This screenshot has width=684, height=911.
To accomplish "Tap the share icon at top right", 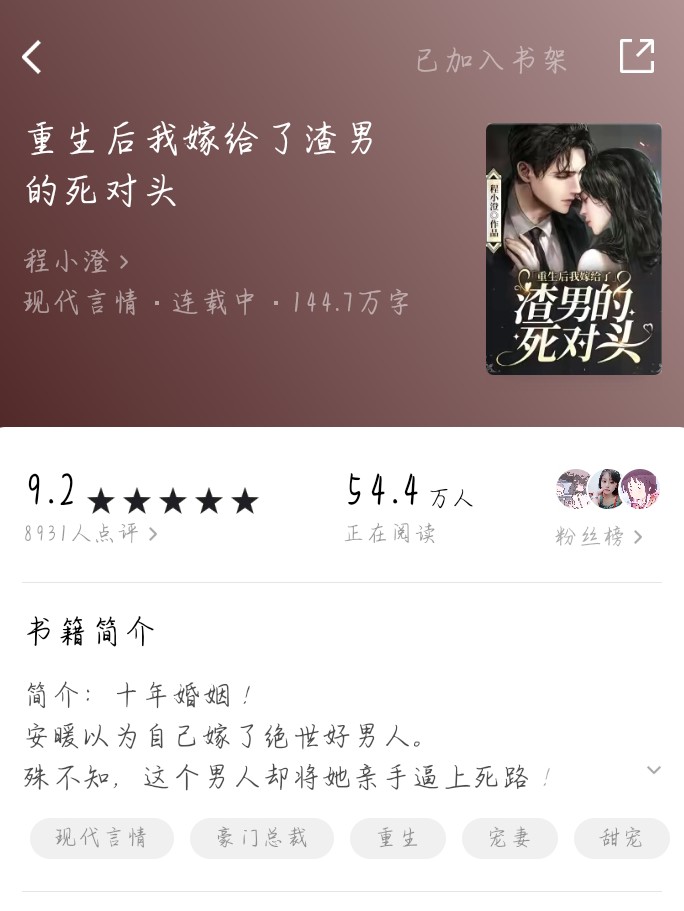I will point(637,56).
